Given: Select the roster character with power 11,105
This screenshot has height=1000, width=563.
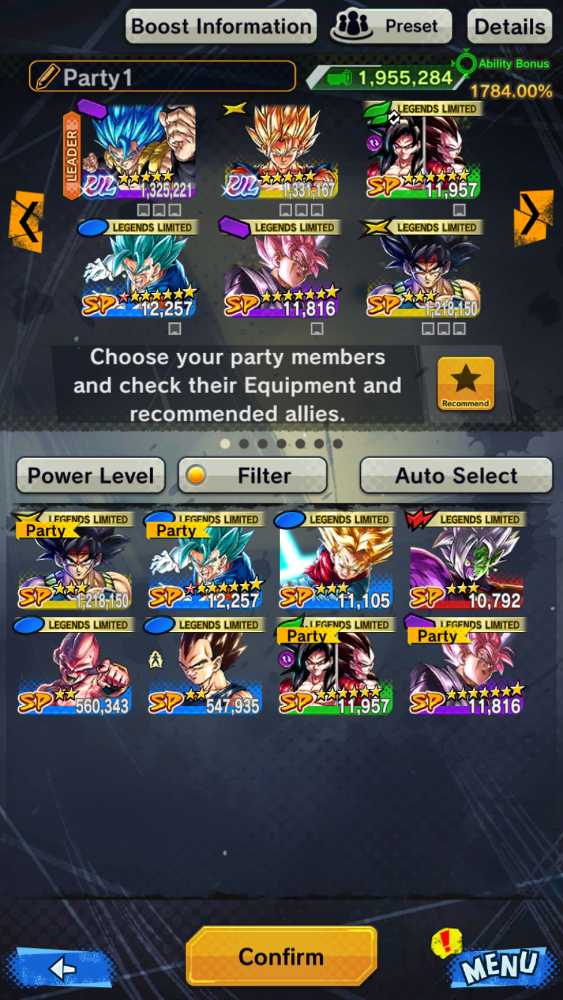Looking at the screenshot, I should tap(336, 560).
